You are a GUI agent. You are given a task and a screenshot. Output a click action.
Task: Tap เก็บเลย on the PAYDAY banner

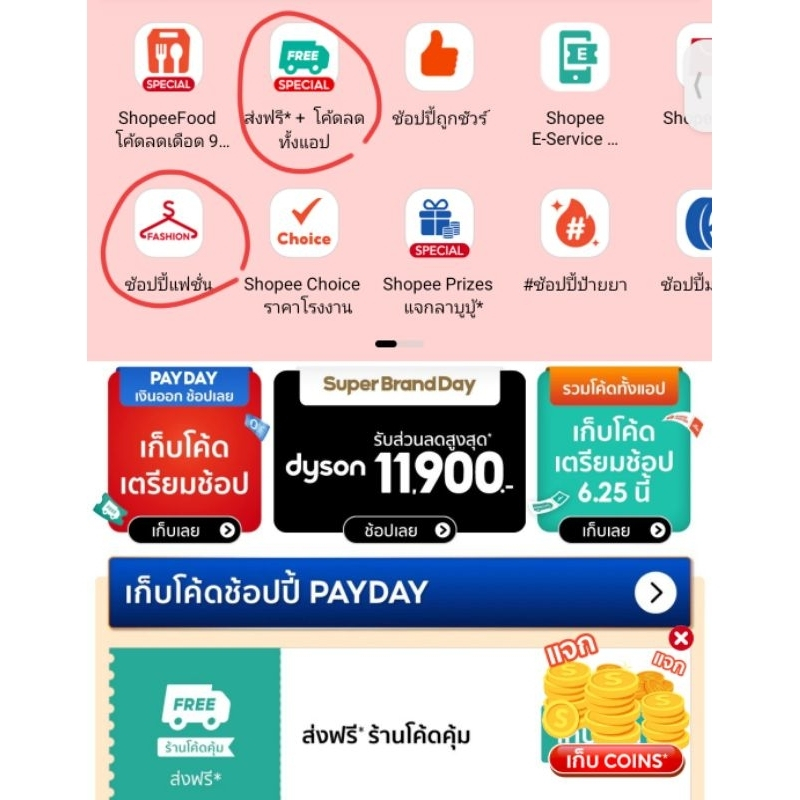185,531
